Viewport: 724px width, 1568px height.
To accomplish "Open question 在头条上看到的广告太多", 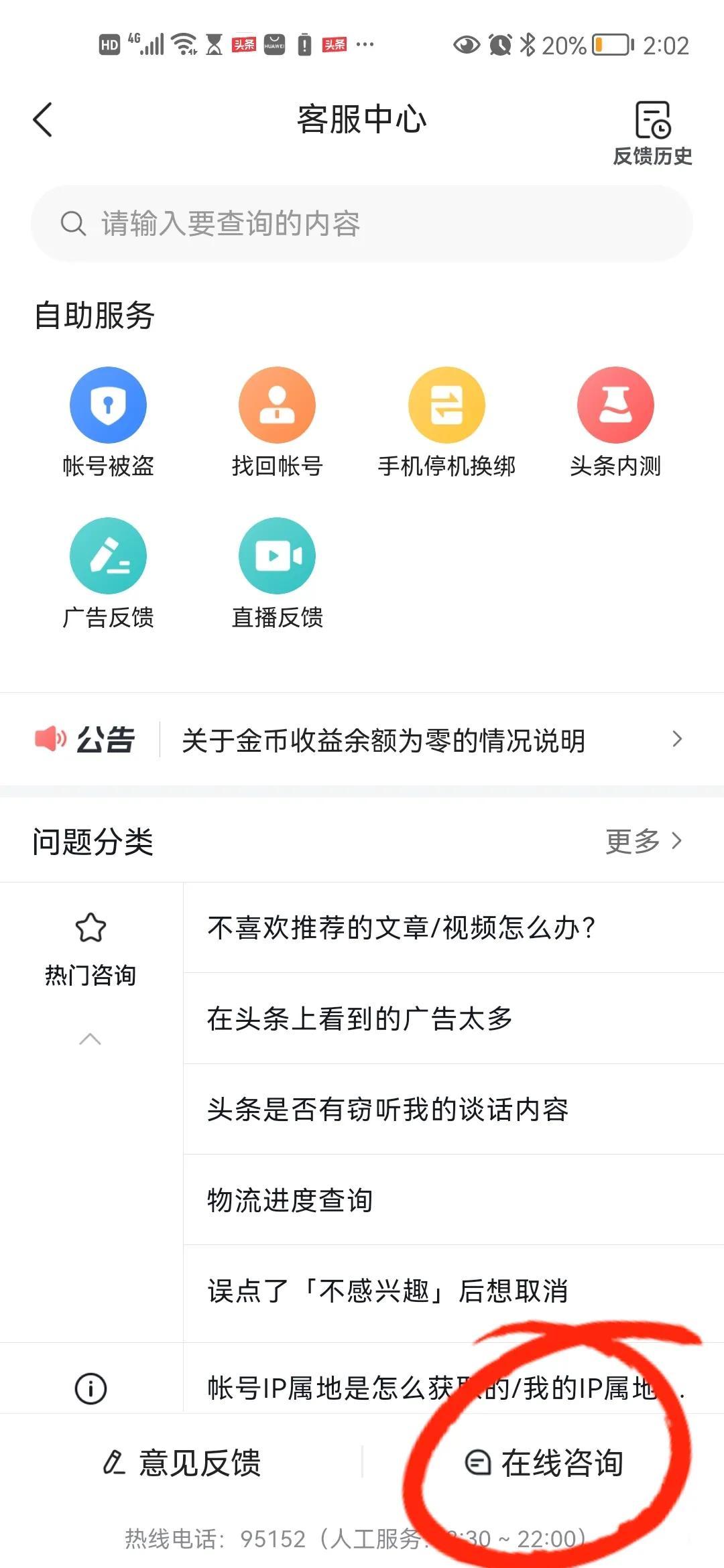I will (x=454, y=1019).
